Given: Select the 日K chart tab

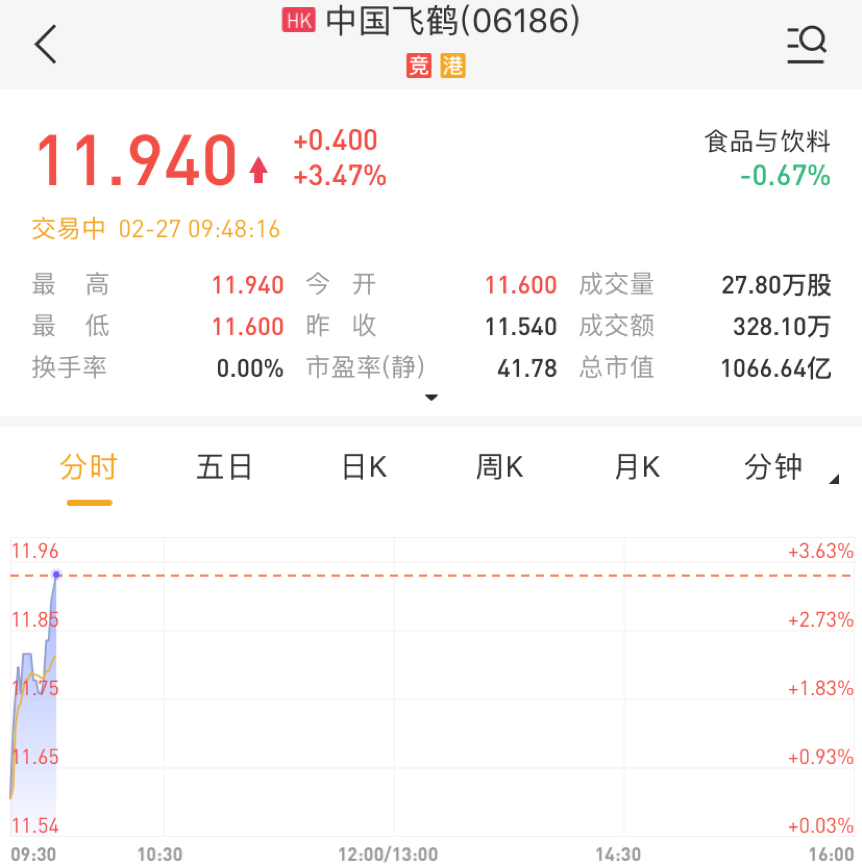Looking at the screenshot, I should coord(364,467).
